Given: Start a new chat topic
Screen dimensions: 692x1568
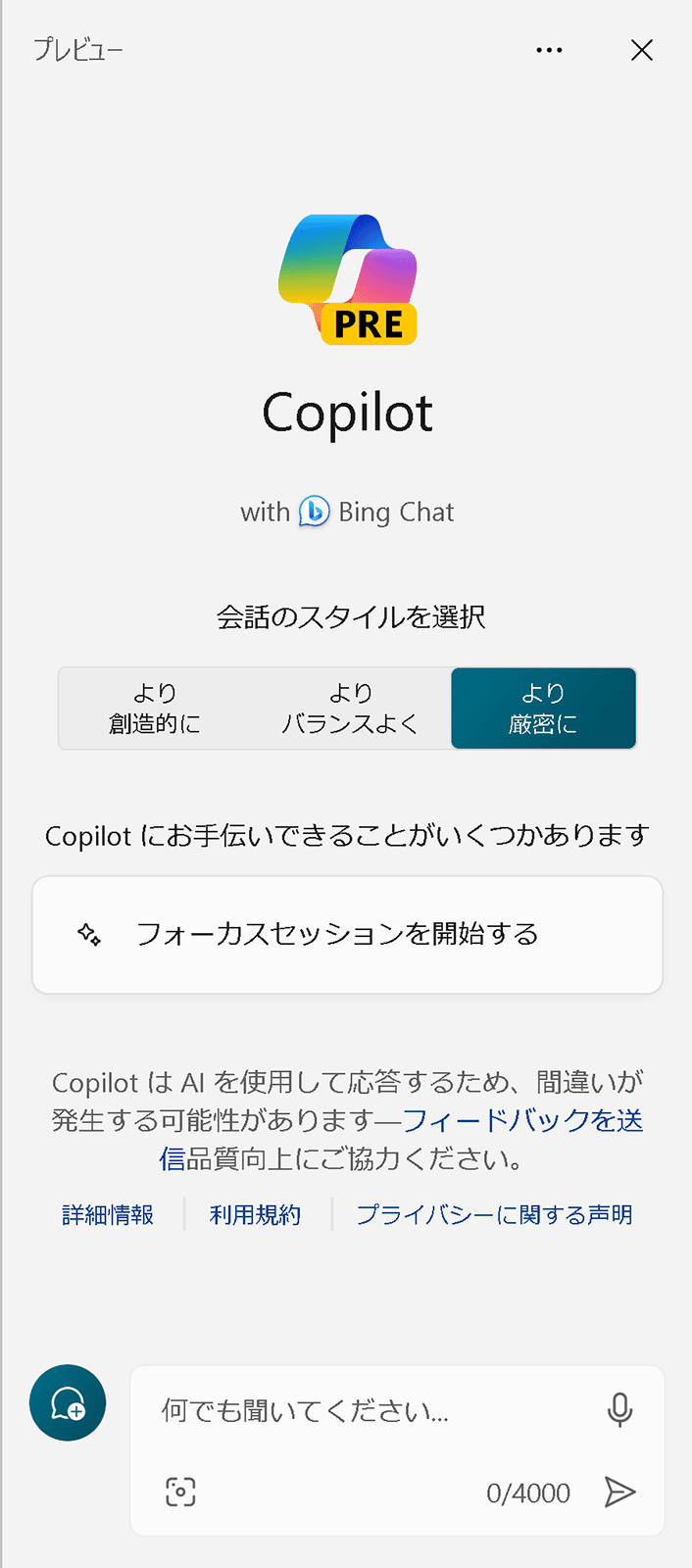Looking at the screenshot, I should click(68, 1402).
